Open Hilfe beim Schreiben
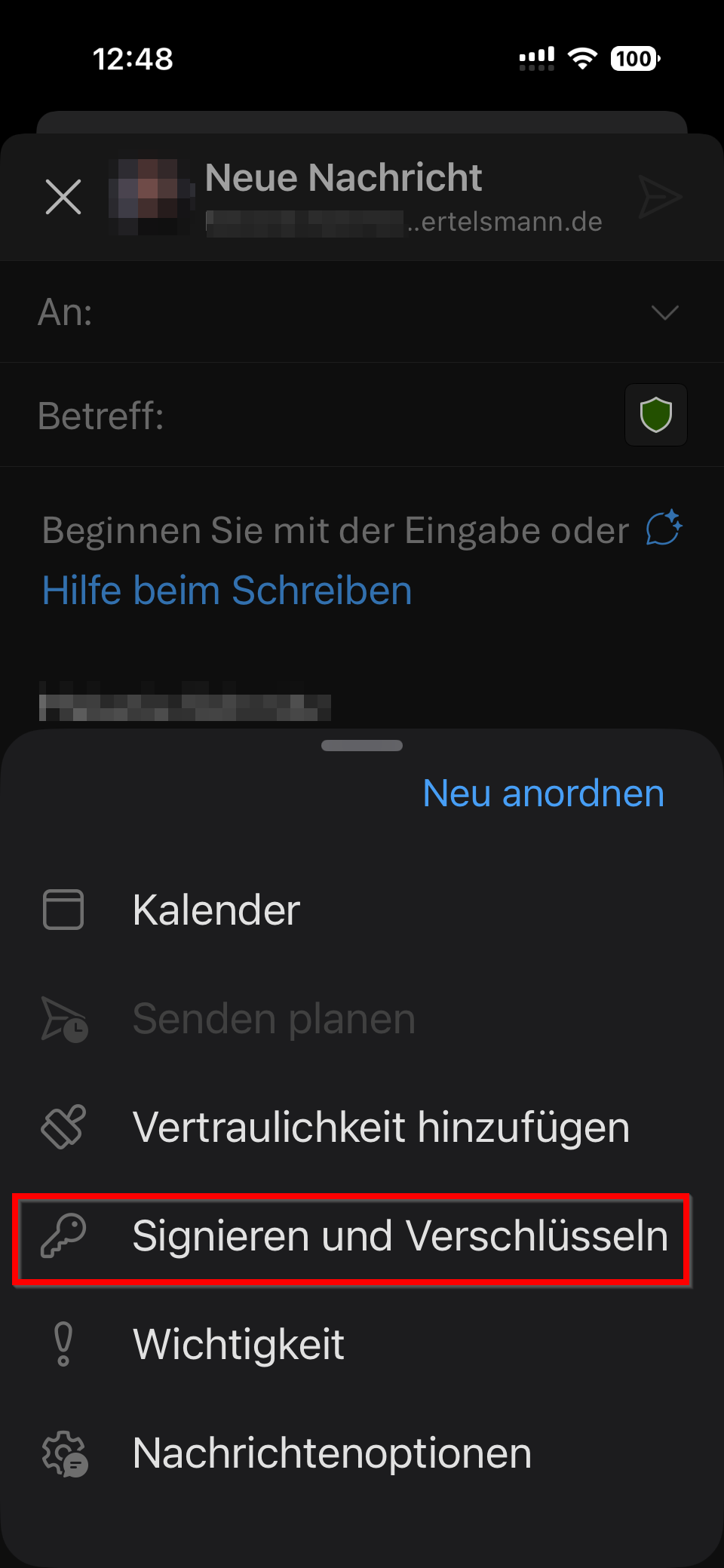 tap(227, 590)
